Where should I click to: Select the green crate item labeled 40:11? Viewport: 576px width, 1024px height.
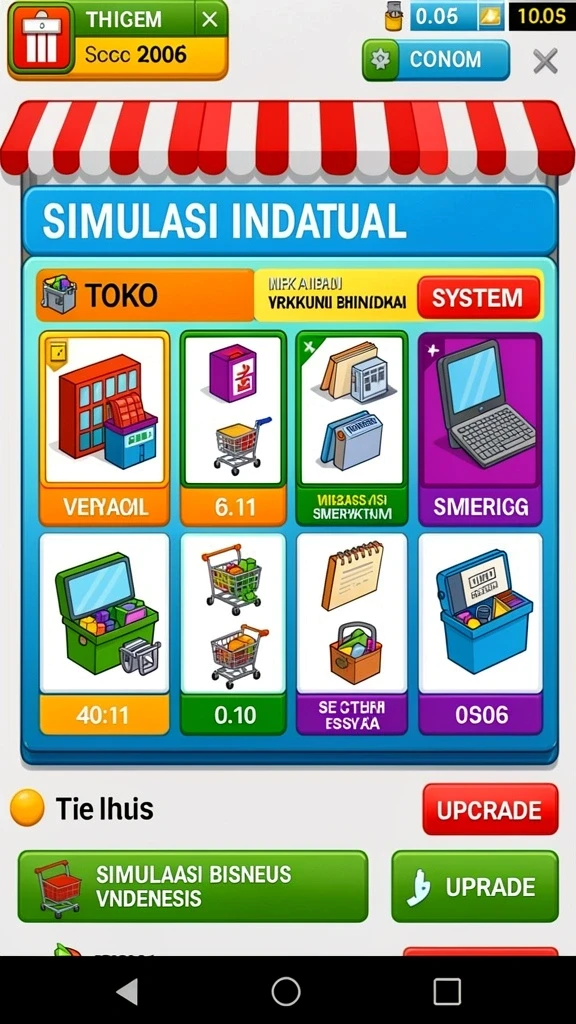104,634
